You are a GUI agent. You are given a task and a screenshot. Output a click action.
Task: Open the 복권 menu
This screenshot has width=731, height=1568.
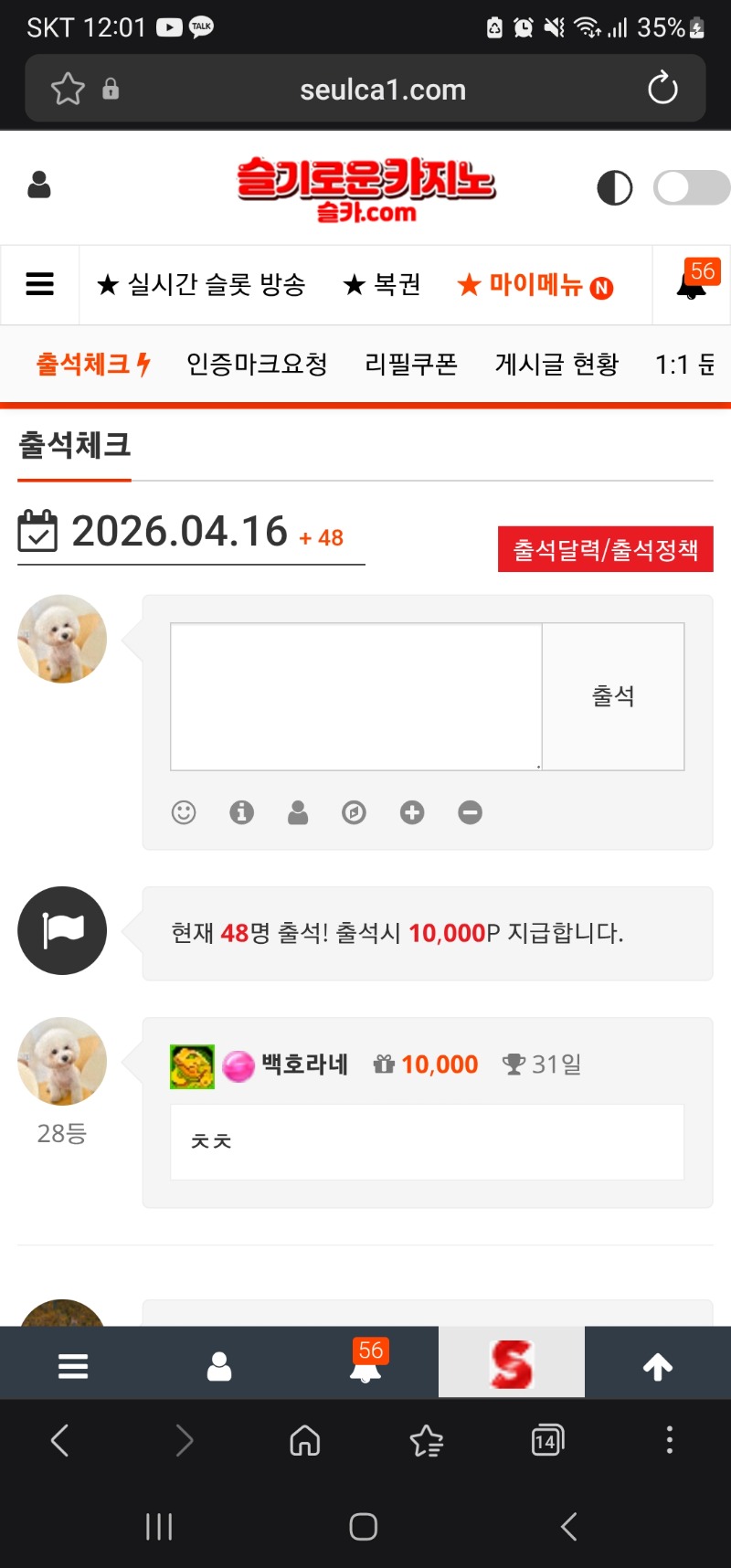click(382, 285)
